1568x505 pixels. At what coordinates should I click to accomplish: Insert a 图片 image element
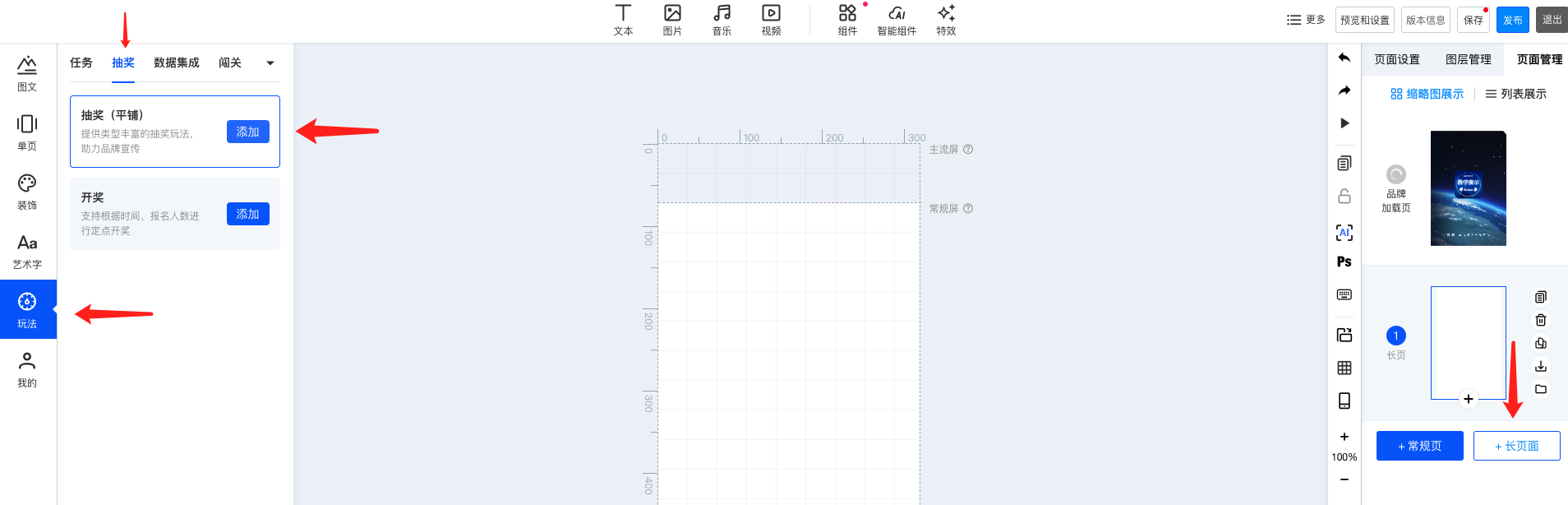tap(672, 20)
